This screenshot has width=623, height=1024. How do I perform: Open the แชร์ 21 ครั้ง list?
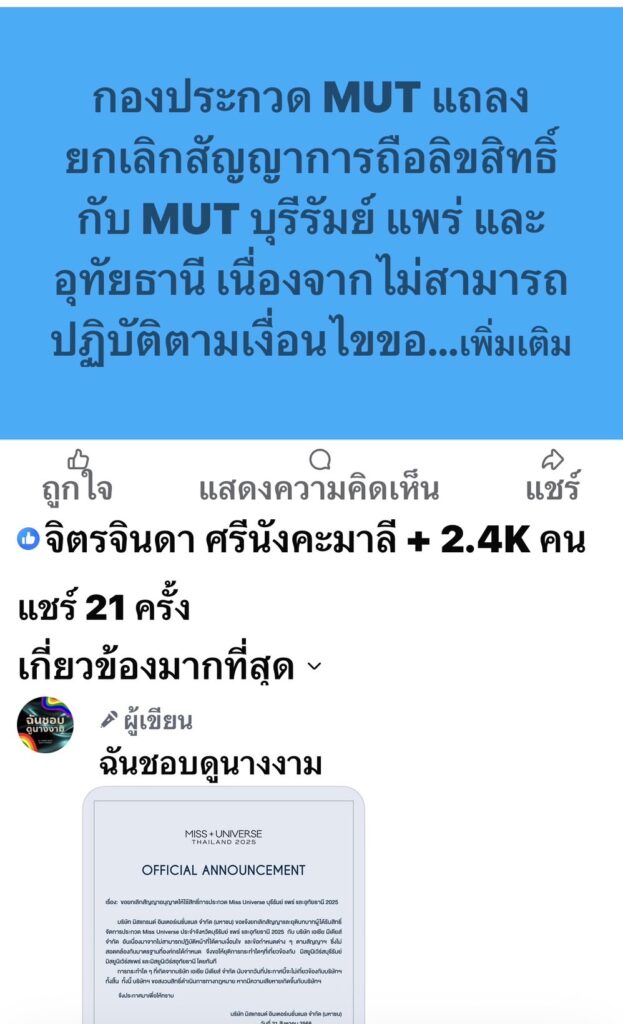pyautogui.click(x=104, y=606)
